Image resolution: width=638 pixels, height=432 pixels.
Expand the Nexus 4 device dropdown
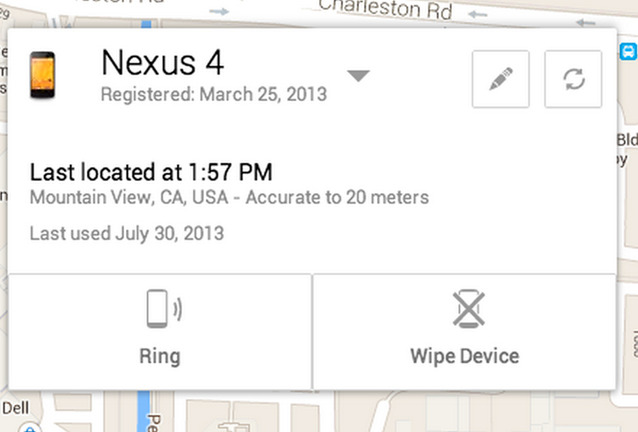359,76
